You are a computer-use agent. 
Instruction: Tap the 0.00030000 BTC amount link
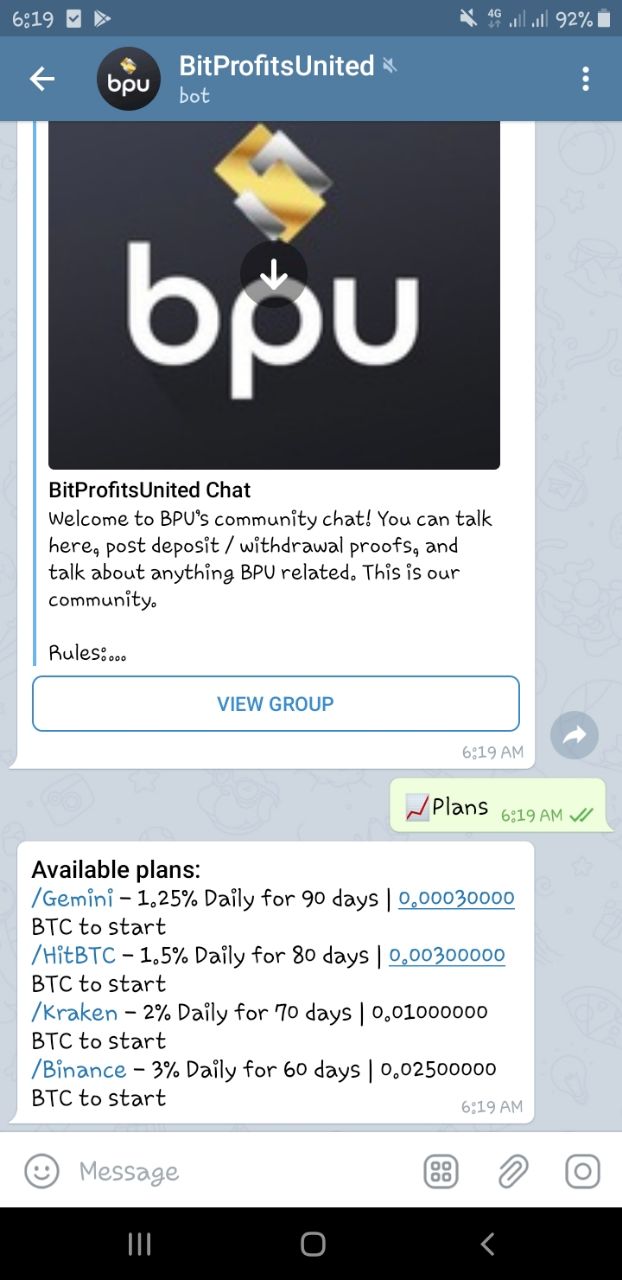point(456,898)
